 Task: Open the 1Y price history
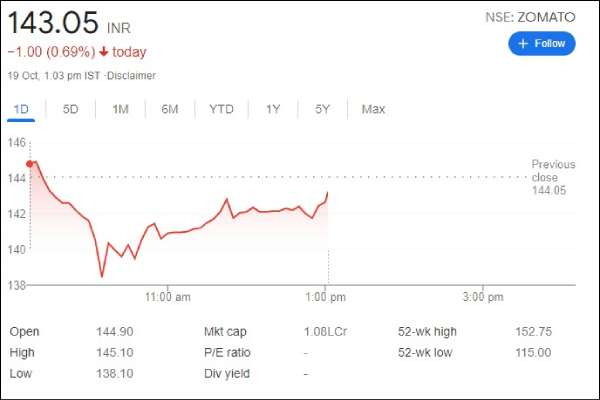(x=272, y=109)
